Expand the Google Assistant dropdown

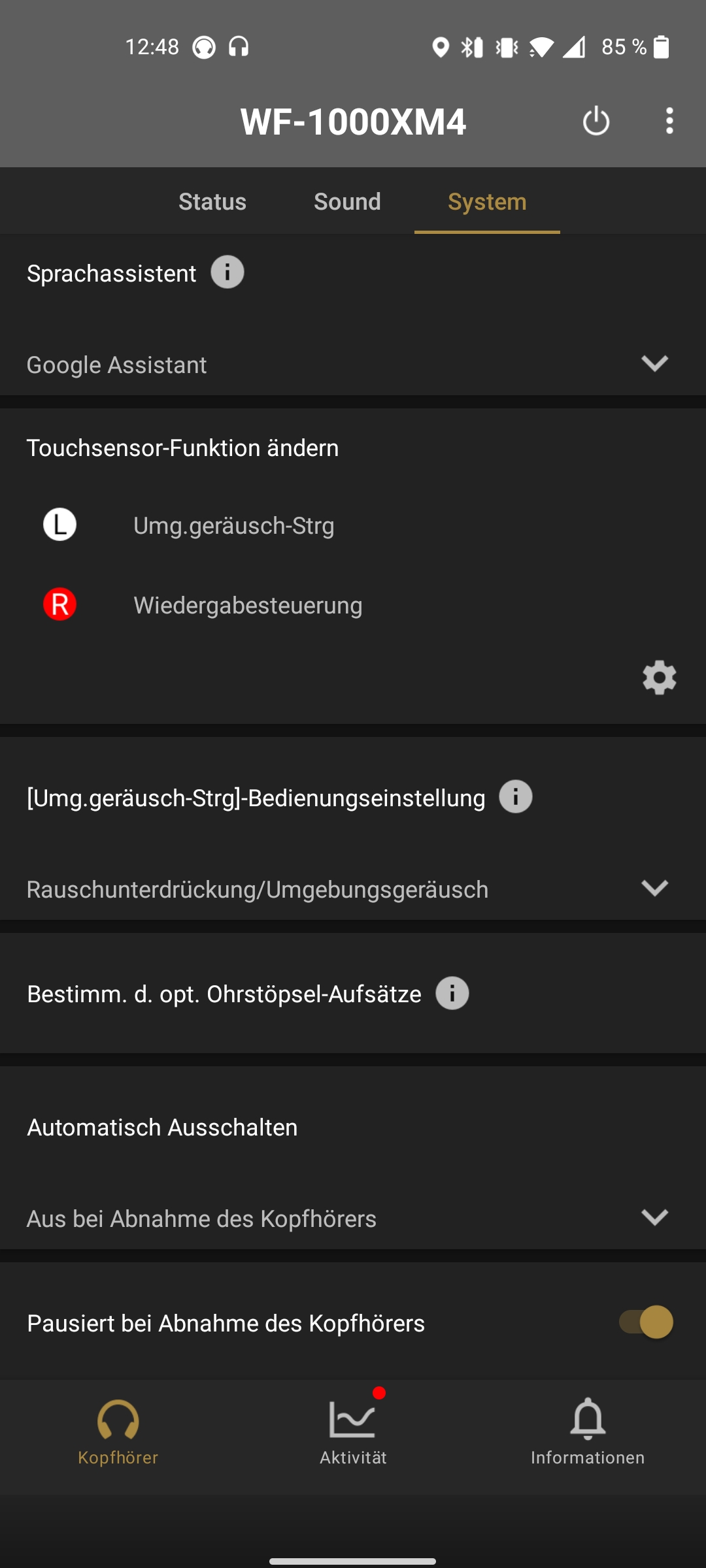click(x=353, y=364)
